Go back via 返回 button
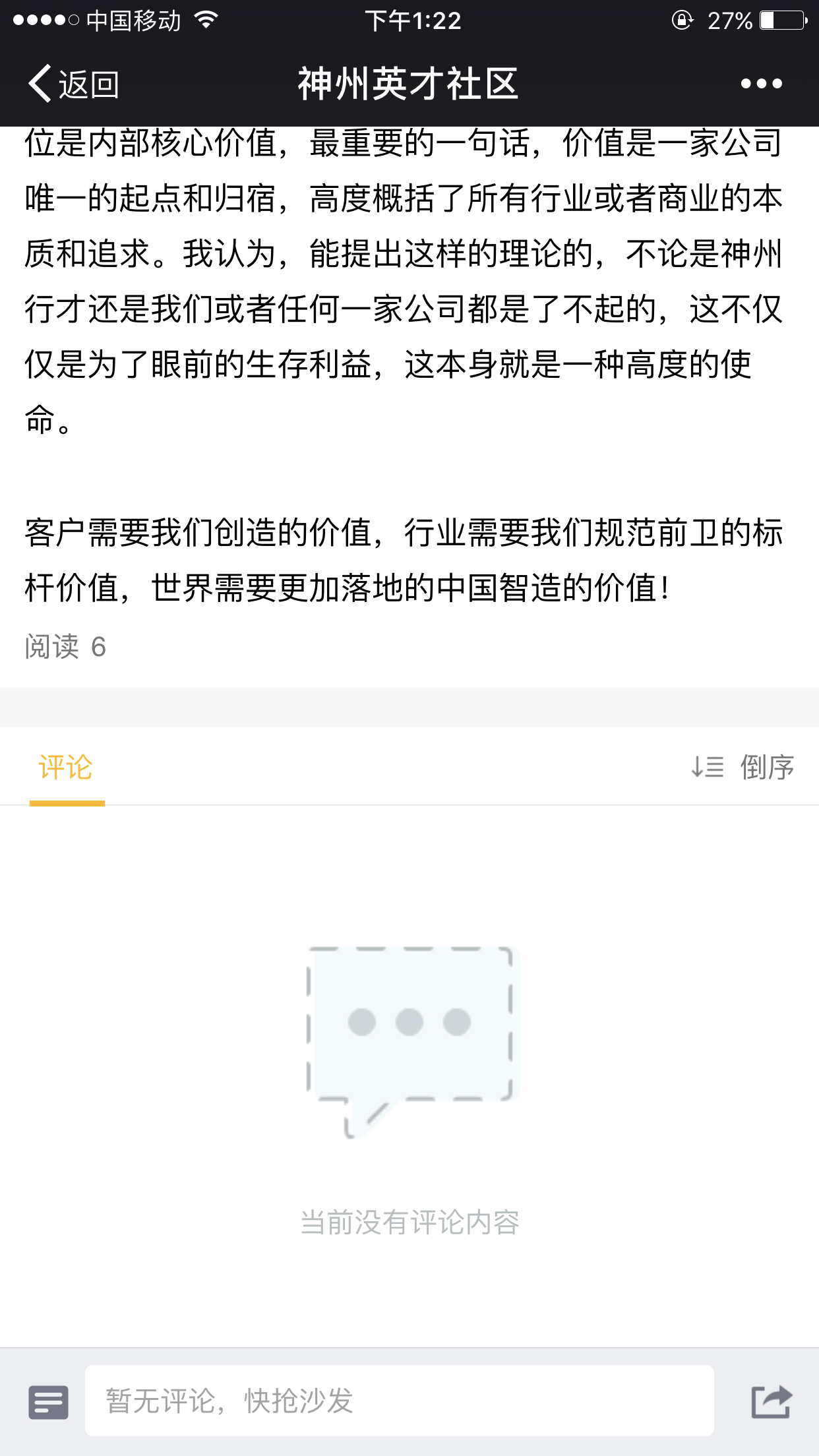The height and width of the screenshot is (1456, 819). click(x=73, y=84)
